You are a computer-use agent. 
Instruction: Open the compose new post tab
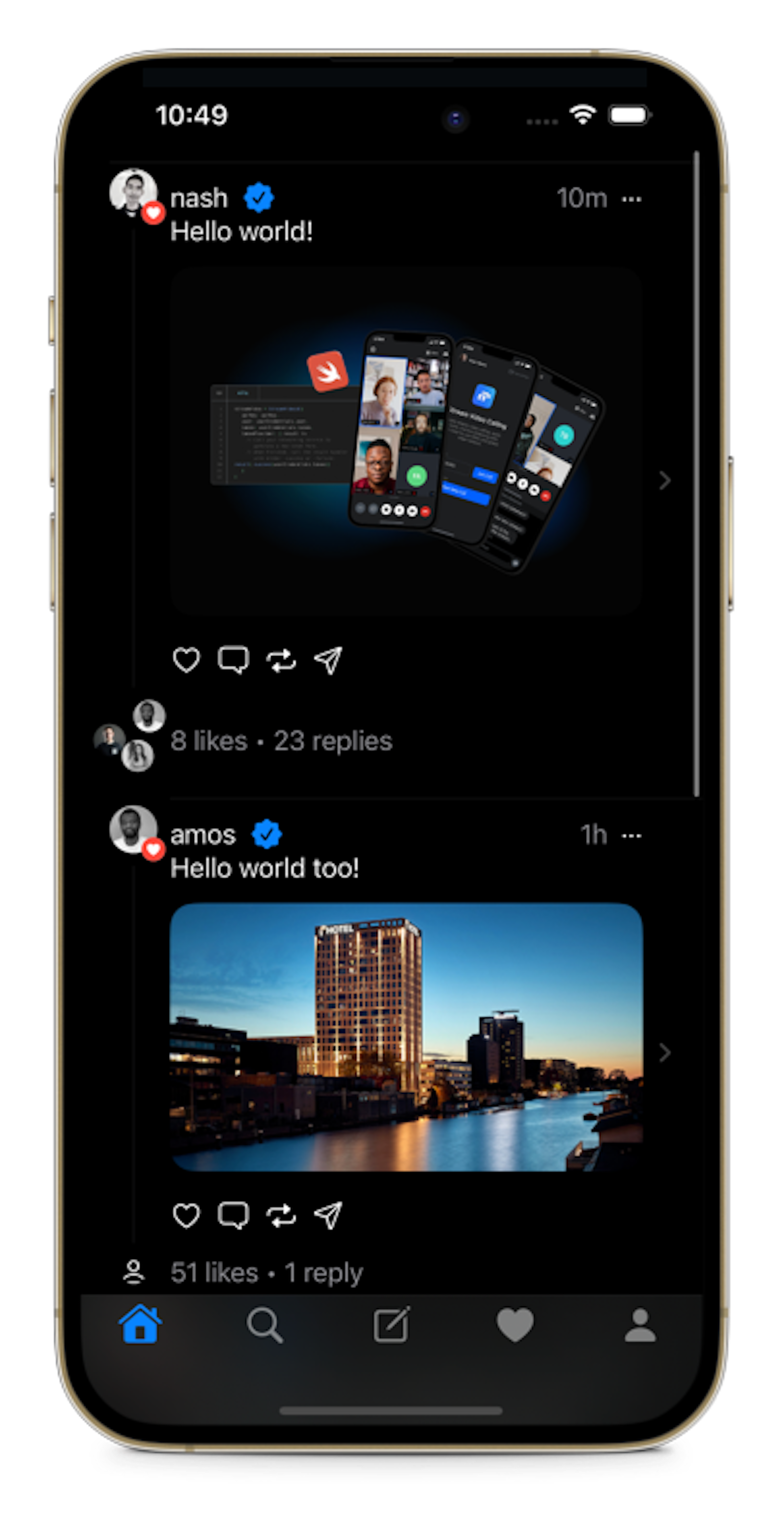point(392,1326)
